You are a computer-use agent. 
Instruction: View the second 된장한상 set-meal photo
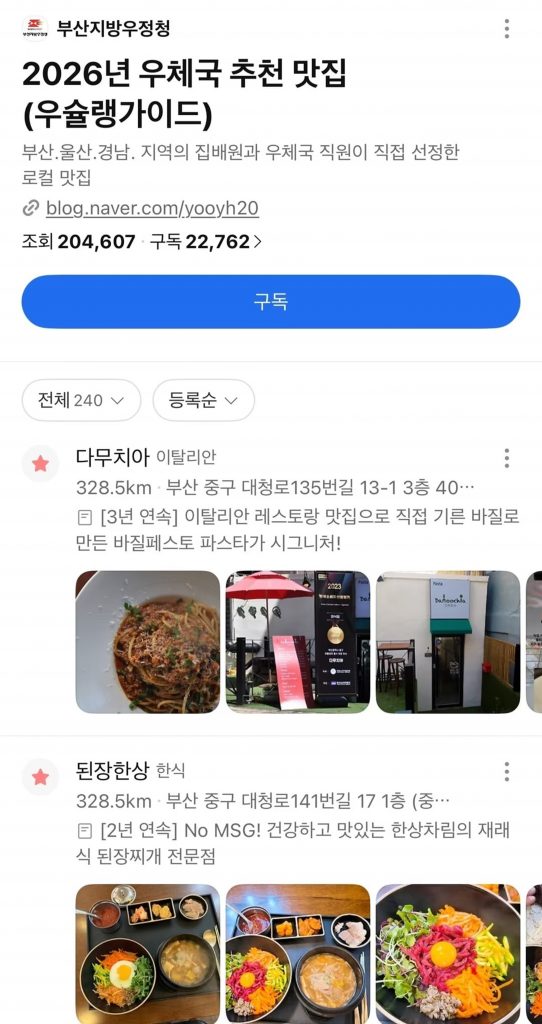tap(298, 954)
